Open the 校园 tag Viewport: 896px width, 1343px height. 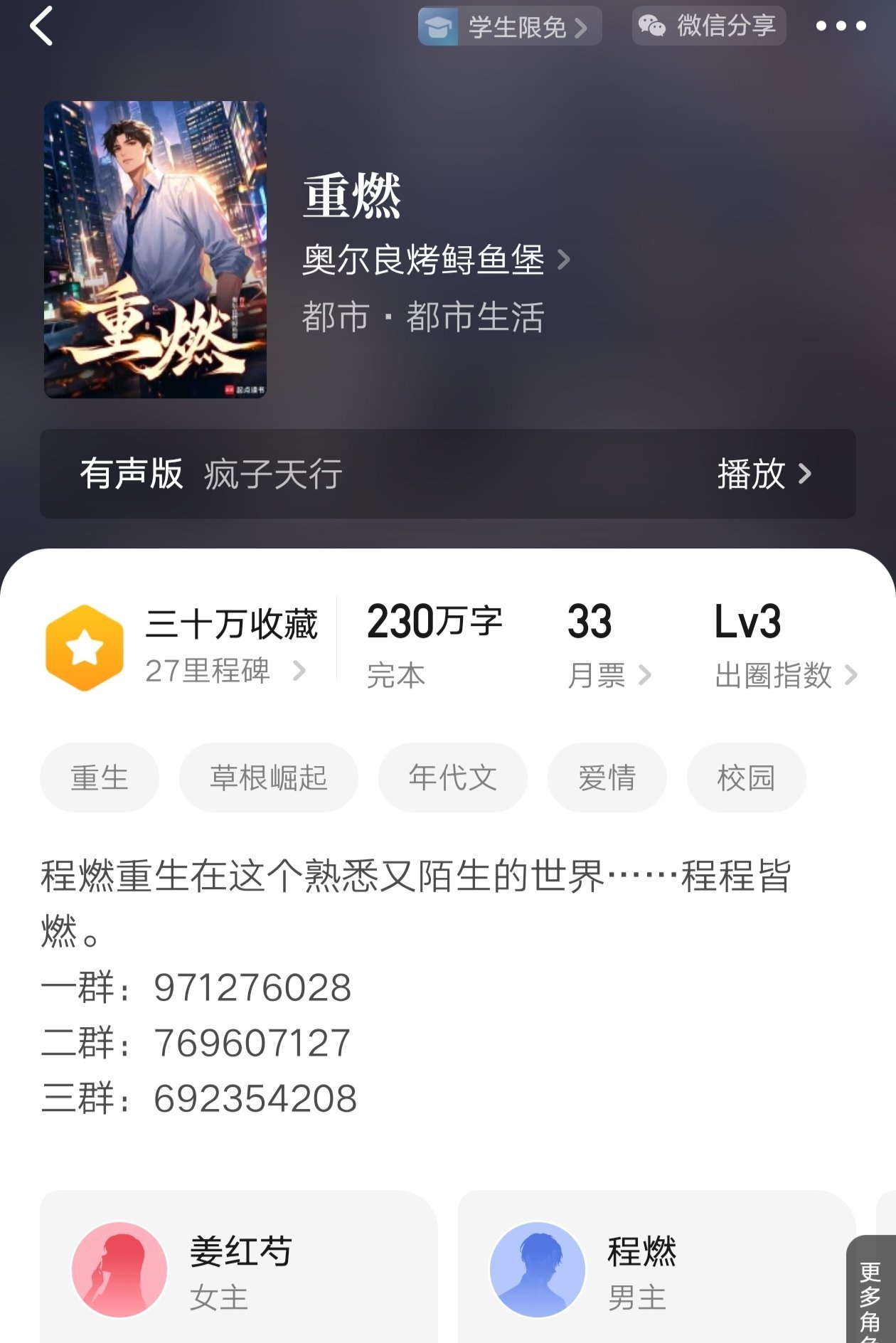click(746, 777)
